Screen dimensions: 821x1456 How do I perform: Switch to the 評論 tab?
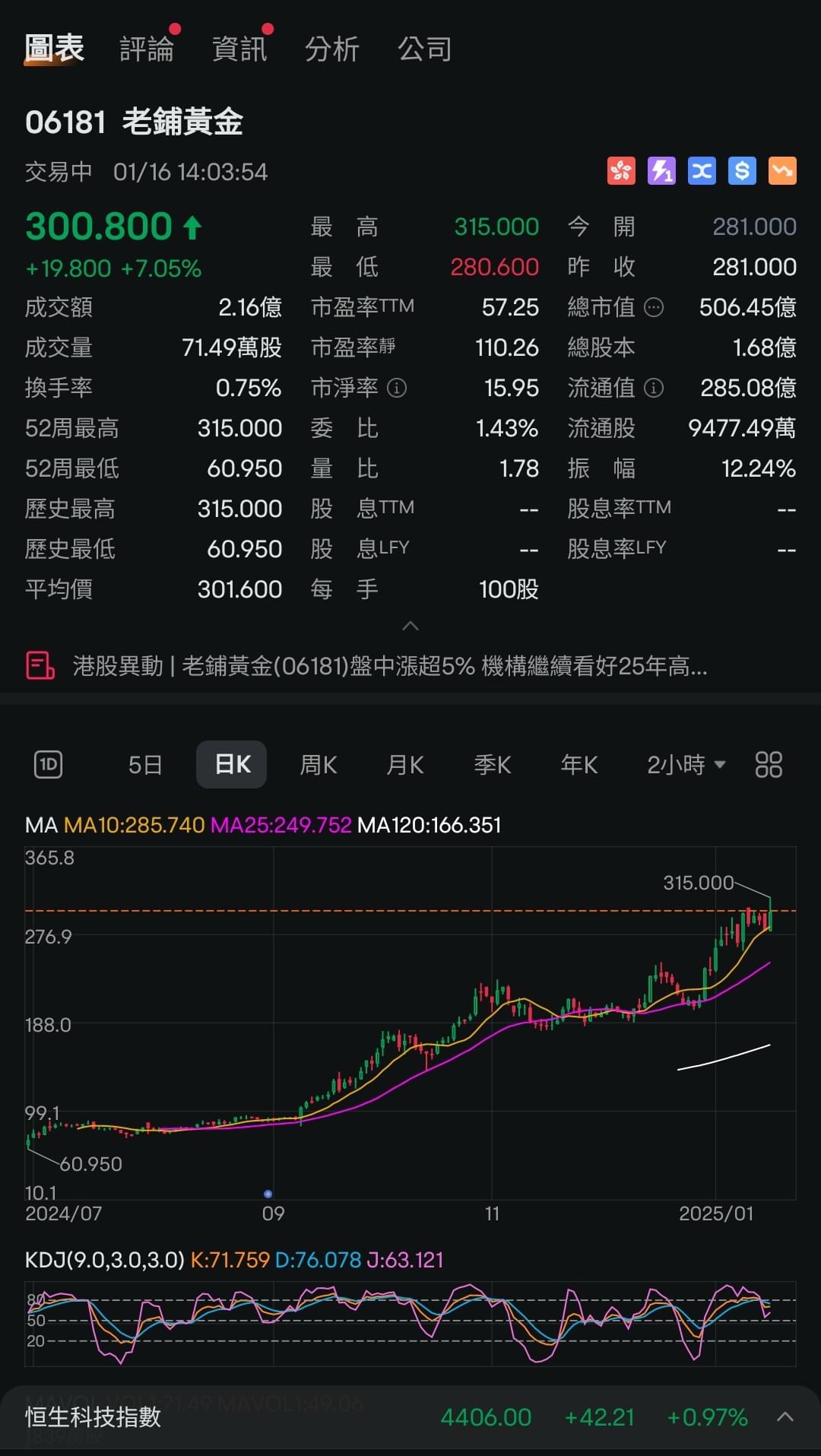click(147, 47)
